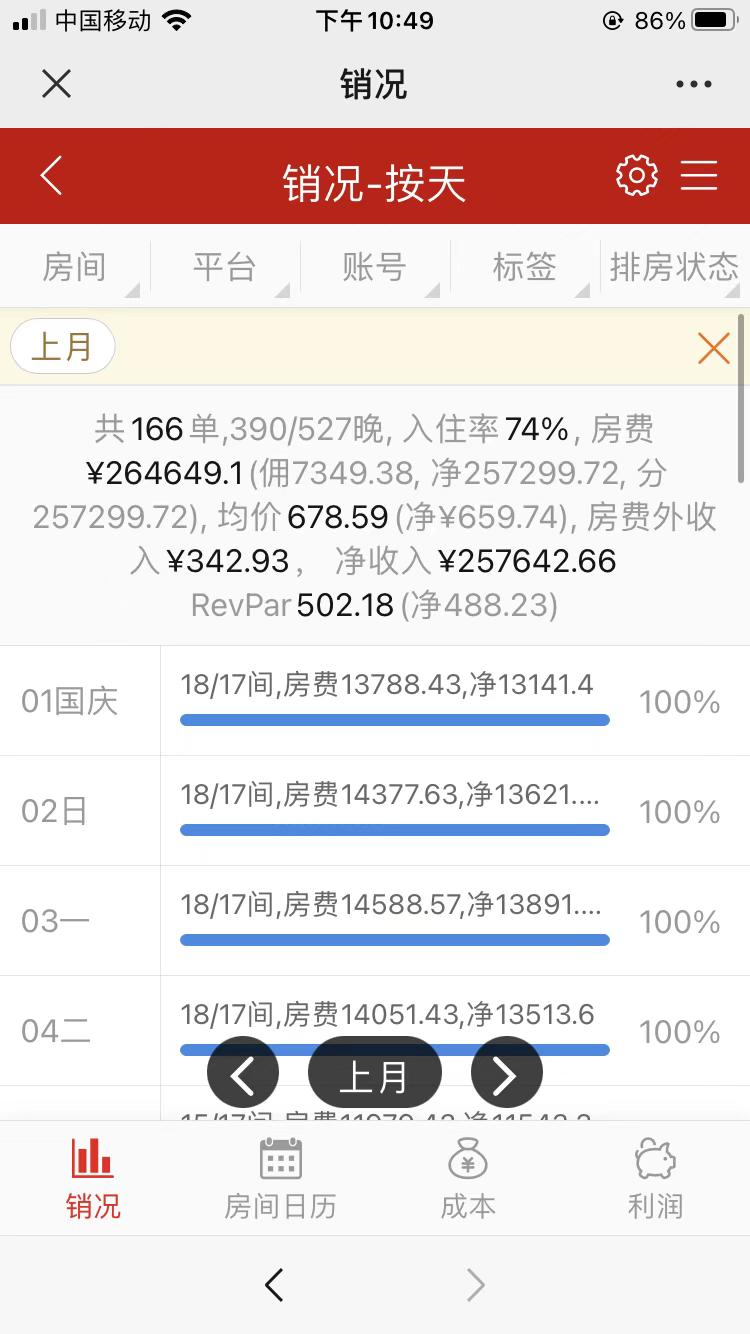Expand the 平台 filter dropdown
The height and width of the screenshot is (1334, 750).
[x=225, y=267]
